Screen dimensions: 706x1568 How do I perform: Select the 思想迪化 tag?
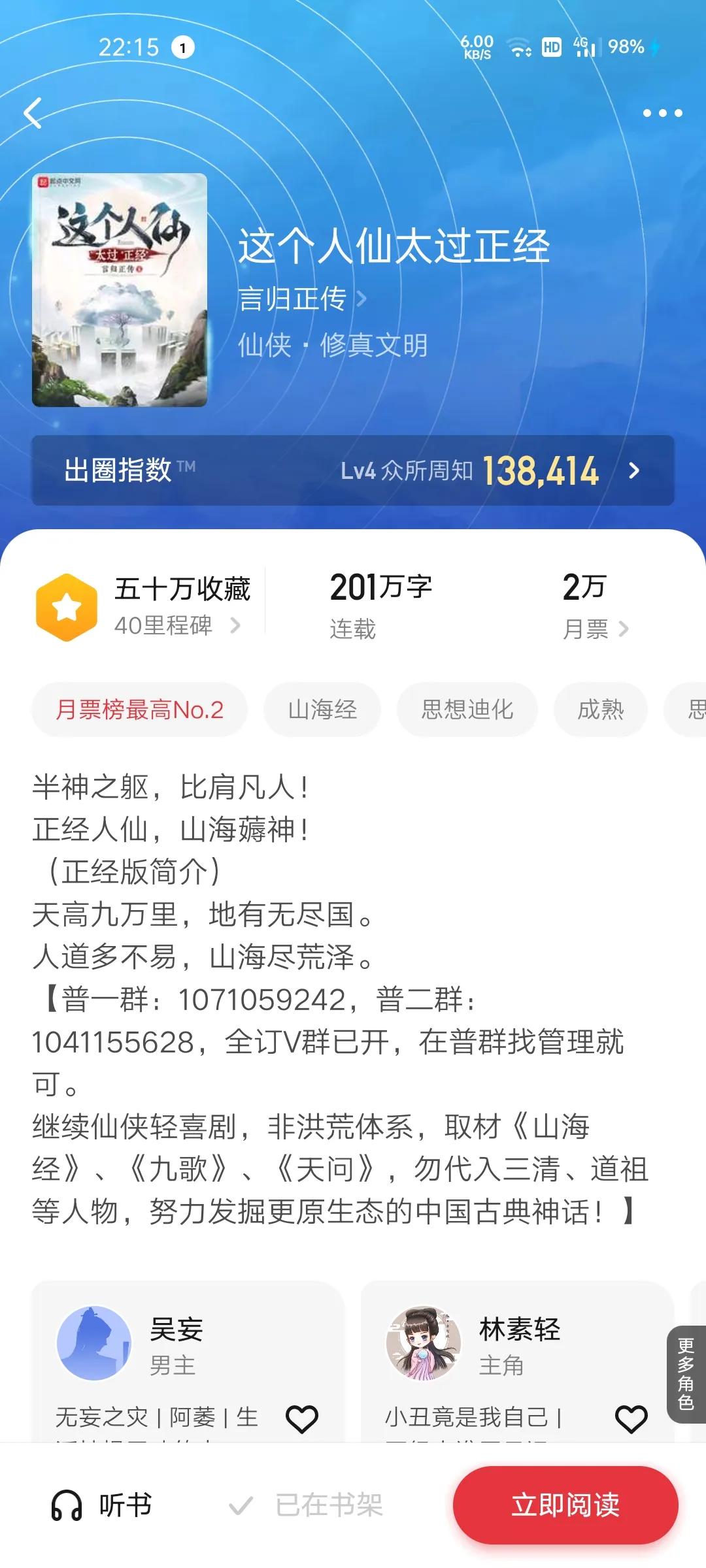pyautogui.click(x=467, y=710)
